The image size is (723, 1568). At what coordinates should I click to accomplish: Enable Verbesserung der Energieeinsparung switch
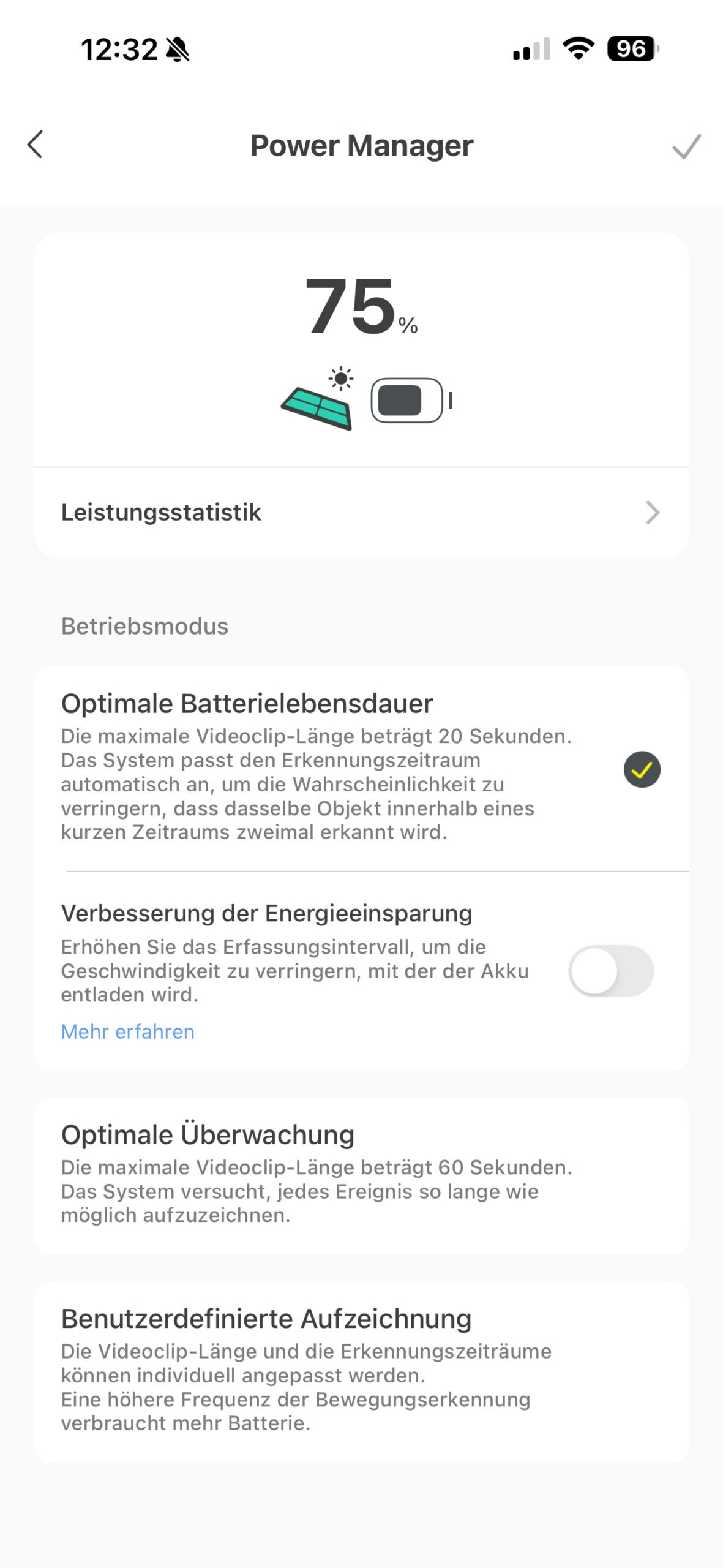pos(610,971)
